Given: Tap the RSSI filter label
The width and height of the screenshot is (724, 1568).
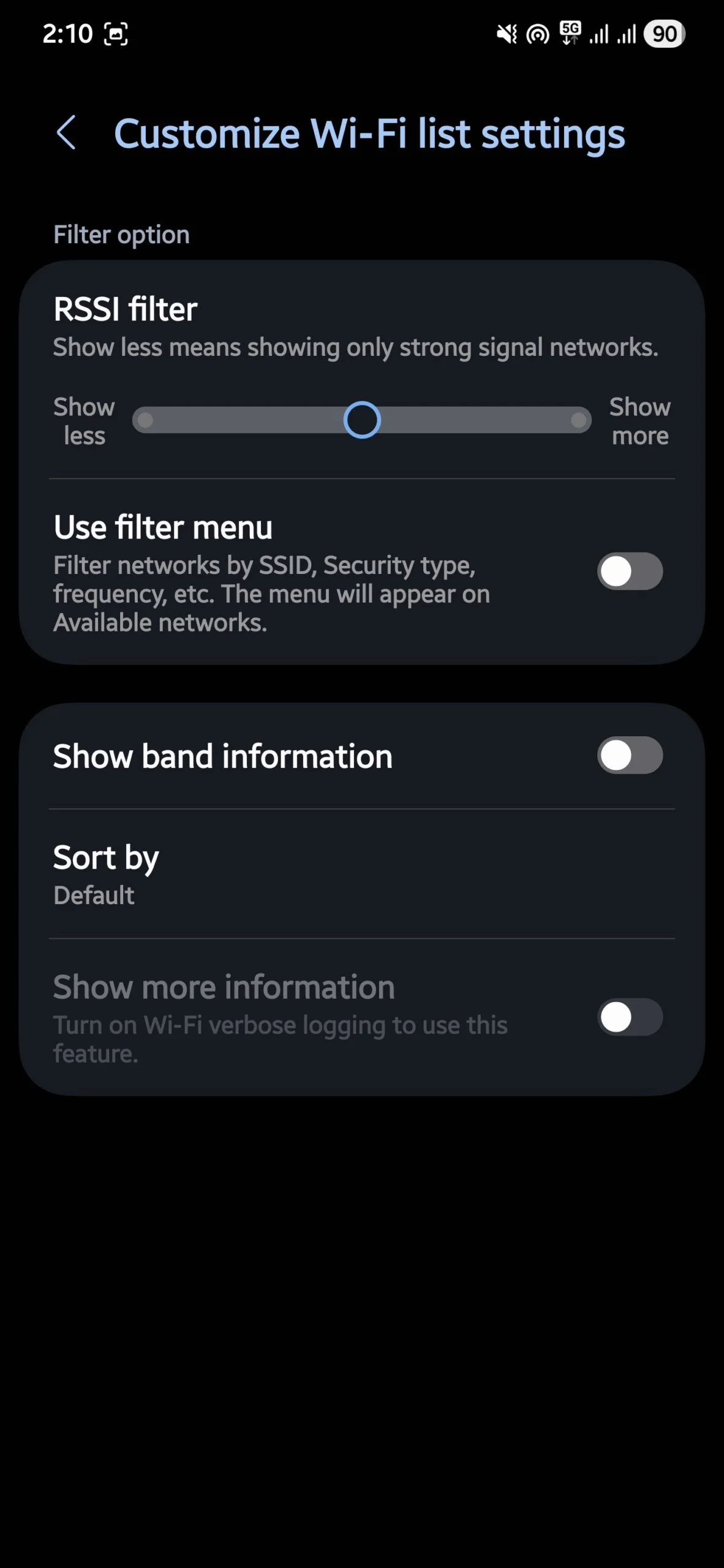Looking at the screenshot, I should (125, 309).
